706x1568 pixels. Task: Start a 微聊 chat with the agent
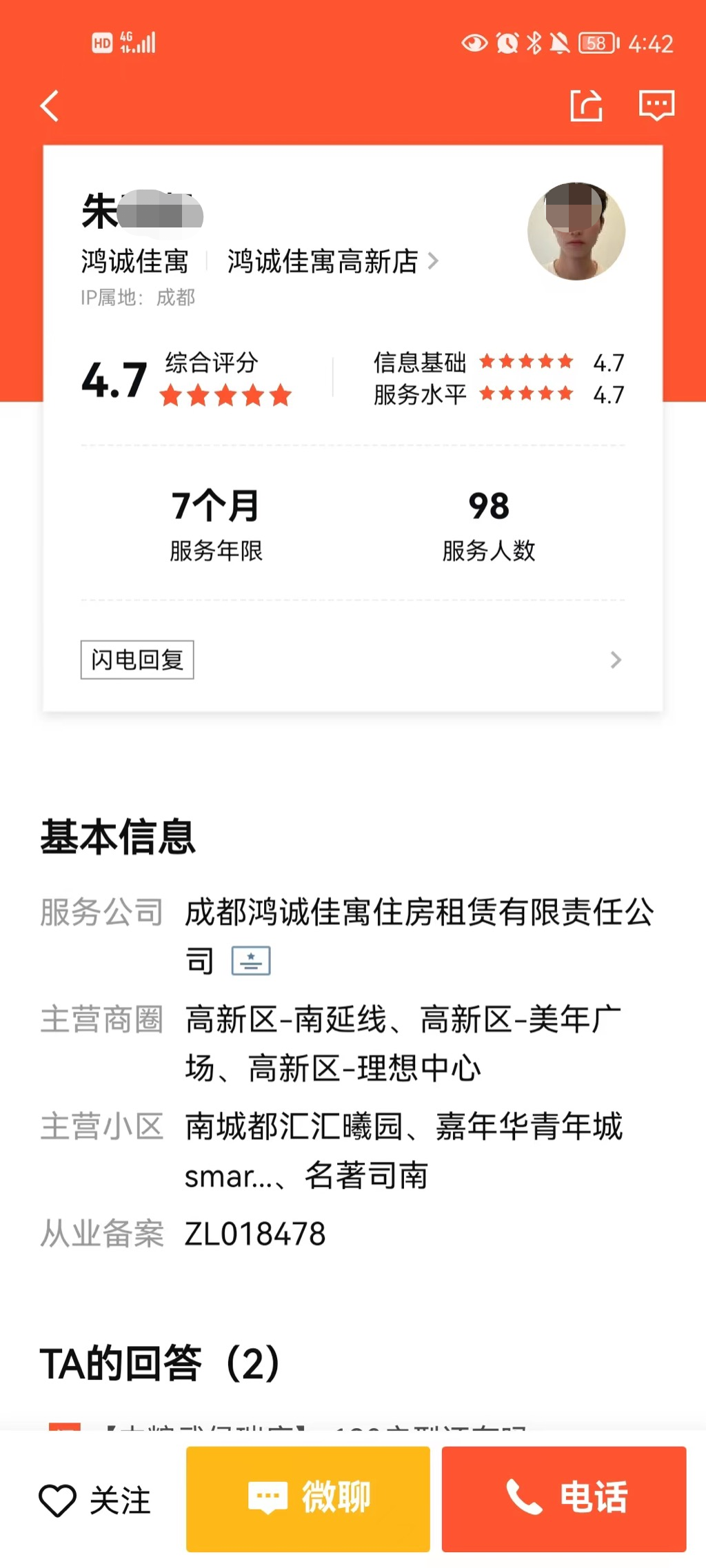(x=308, y=1498)
